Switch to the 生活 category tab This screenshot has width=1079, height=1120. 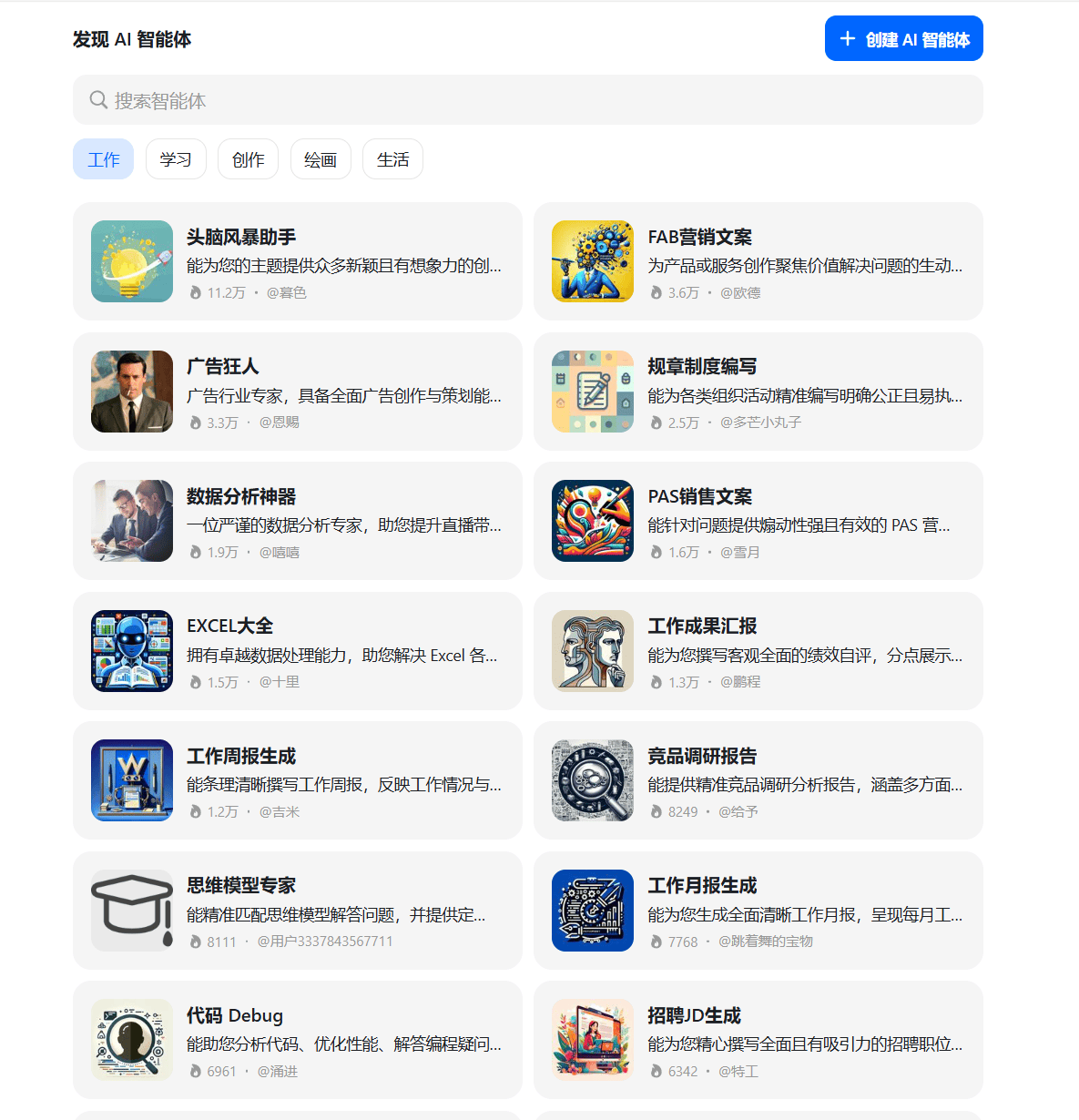tap(392, 159)
